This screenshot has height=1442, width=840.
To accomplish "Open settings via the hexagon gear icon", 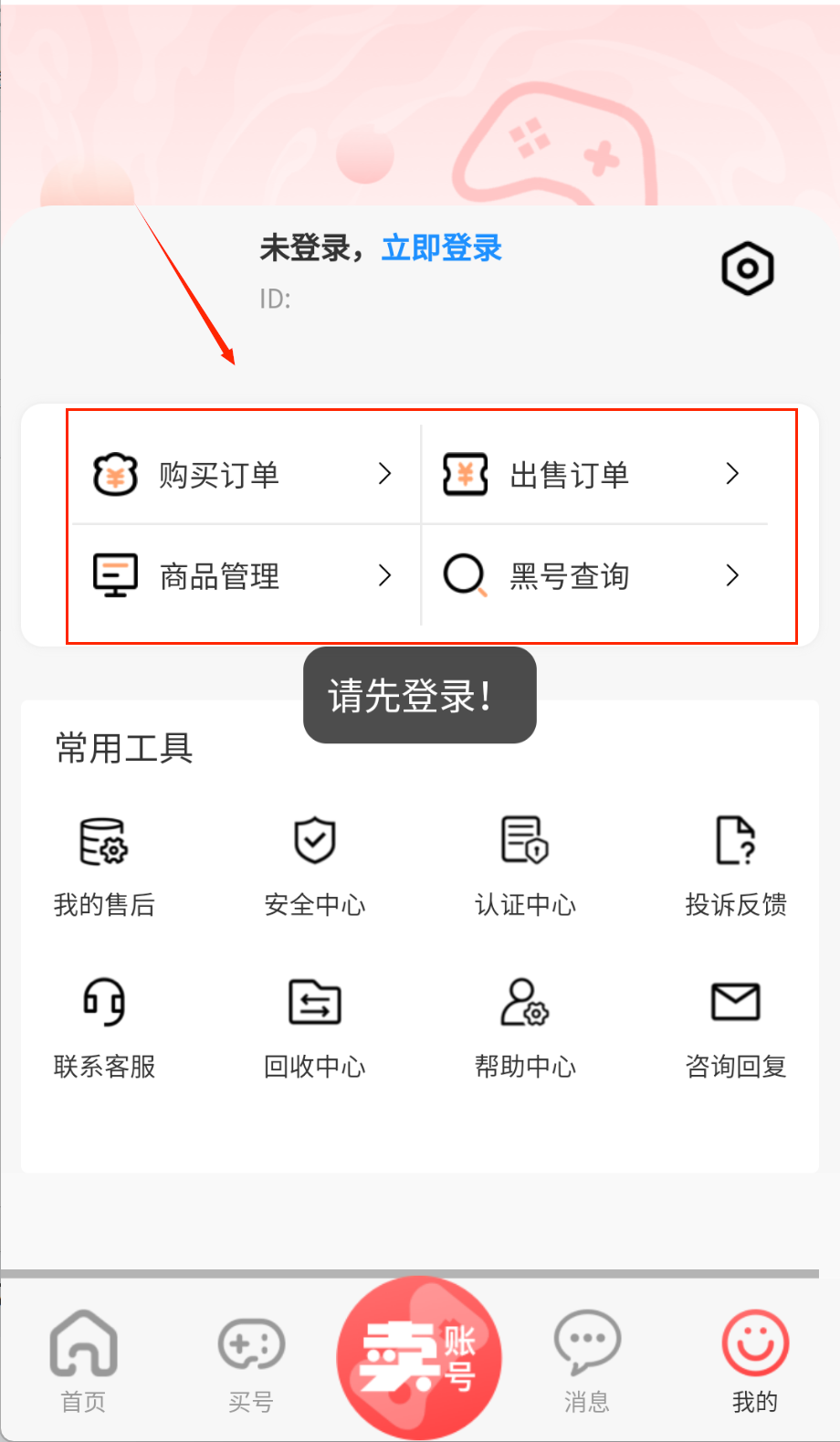I will pos(748,268).
